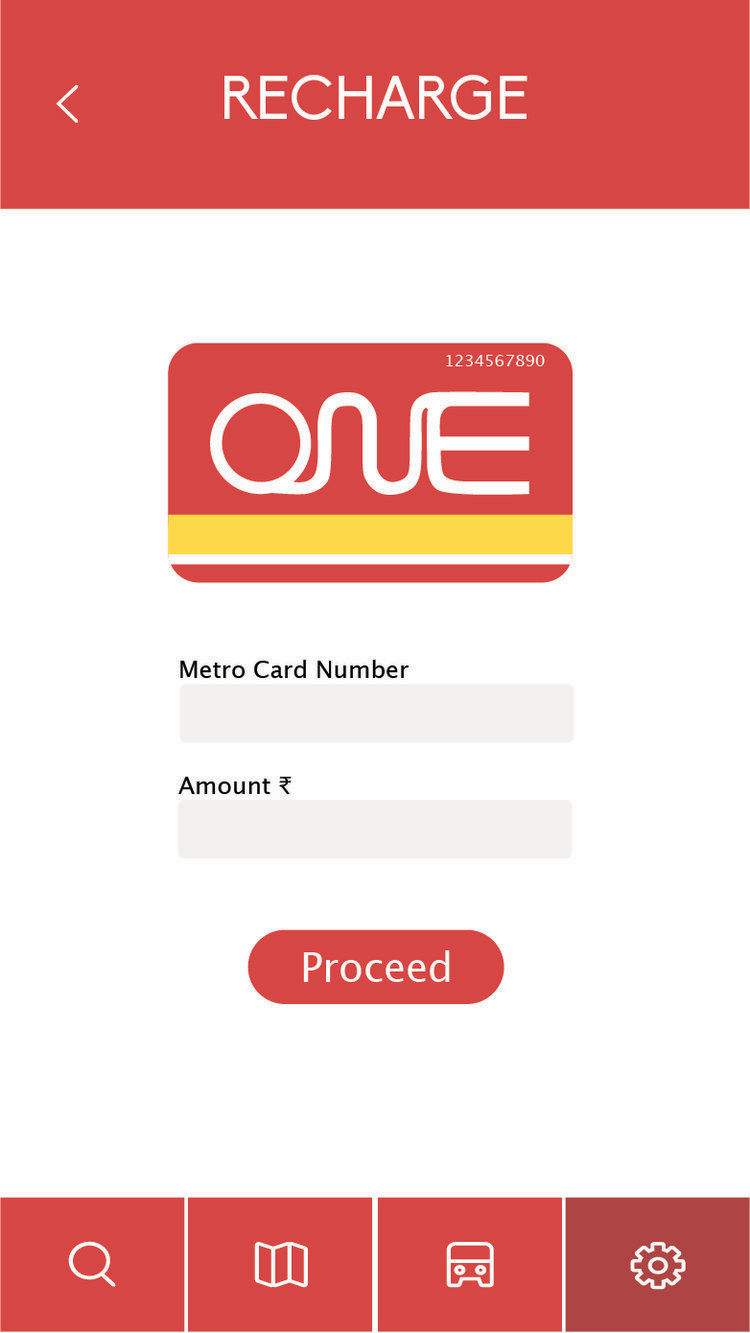Open the search tab
The image size is (750, 1333).
pos(92,1264)
